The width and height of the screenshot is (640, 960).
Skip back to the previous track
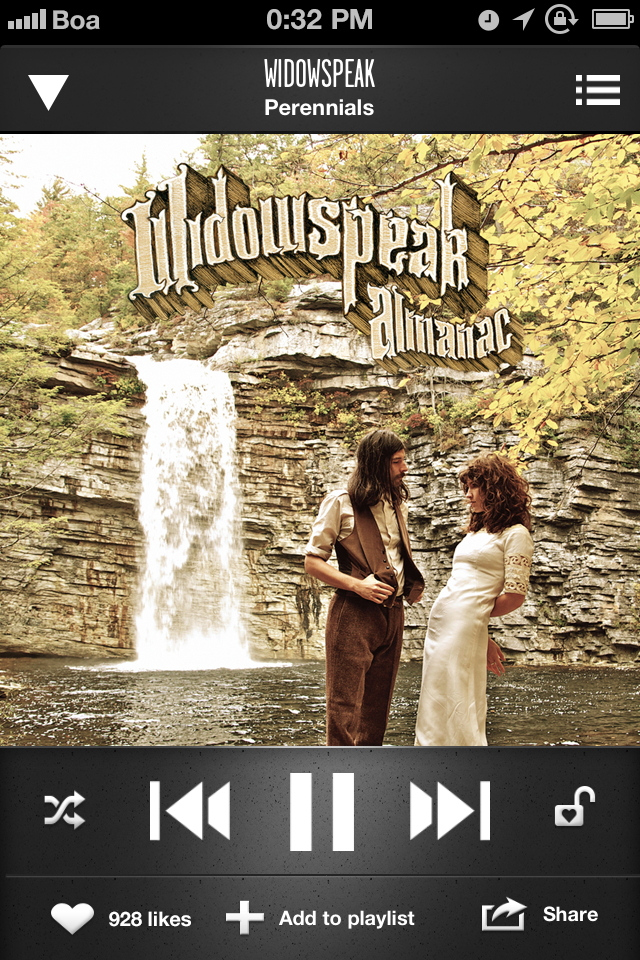(x=190, y=810)
